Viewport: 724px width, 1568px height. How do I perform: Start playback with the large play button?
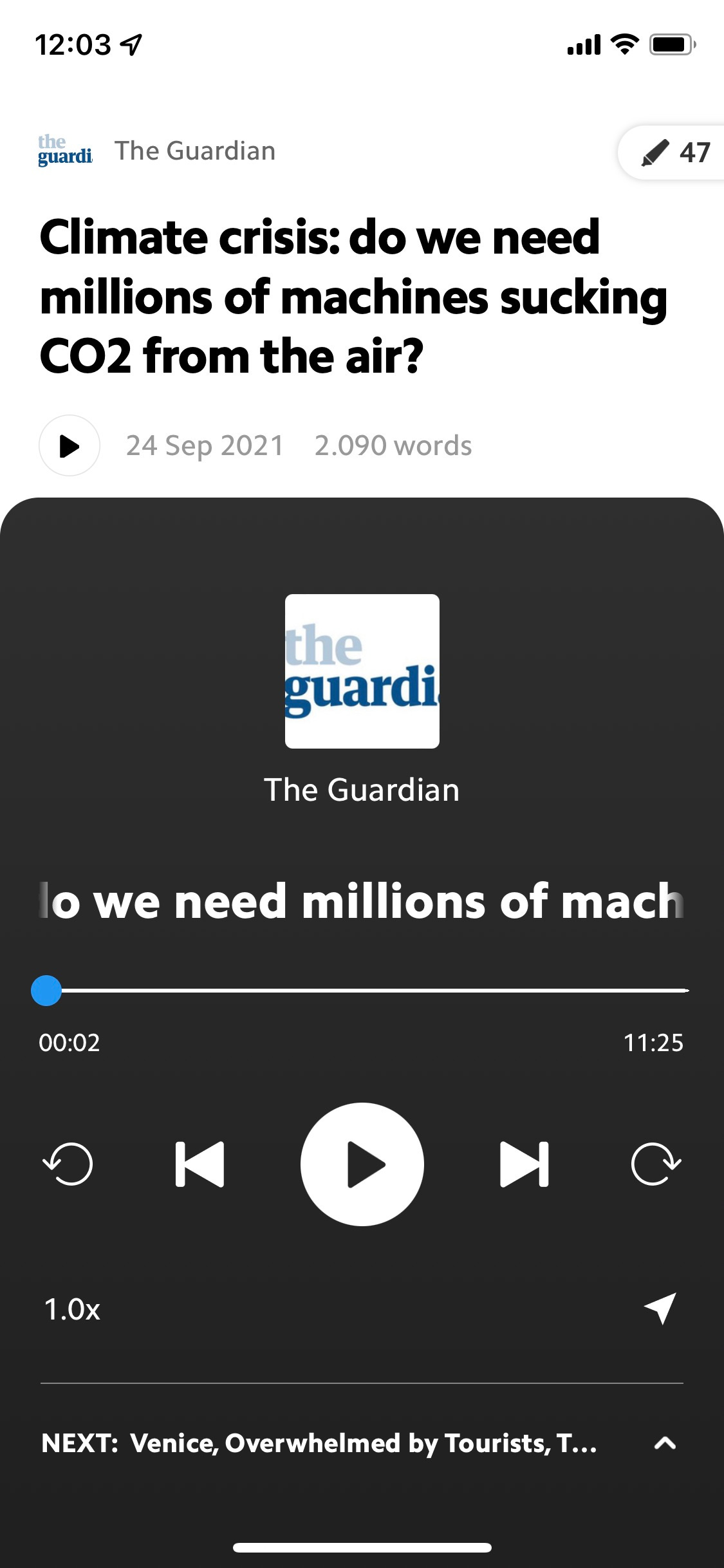pos(362,1164)
